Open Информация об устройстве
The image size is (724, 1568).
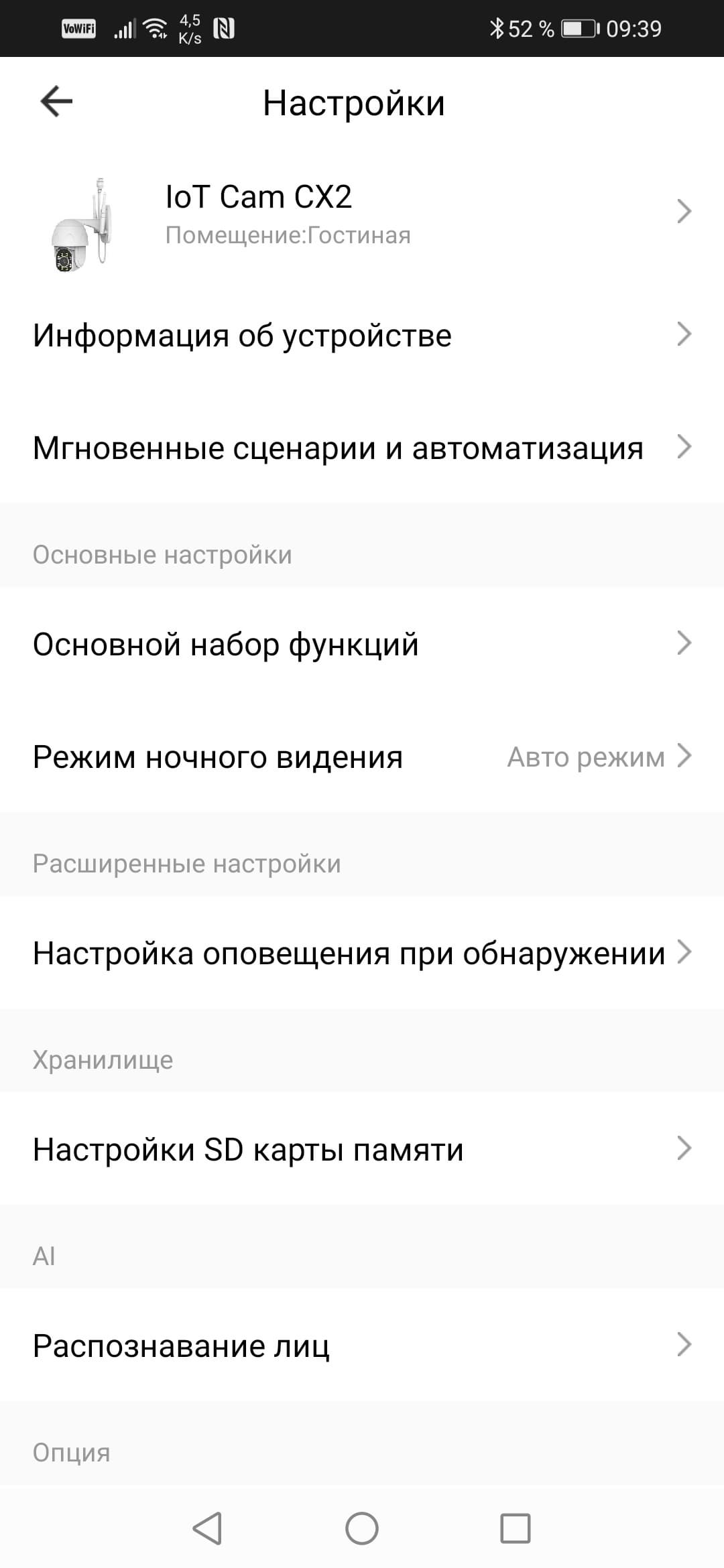coord(362,335)
